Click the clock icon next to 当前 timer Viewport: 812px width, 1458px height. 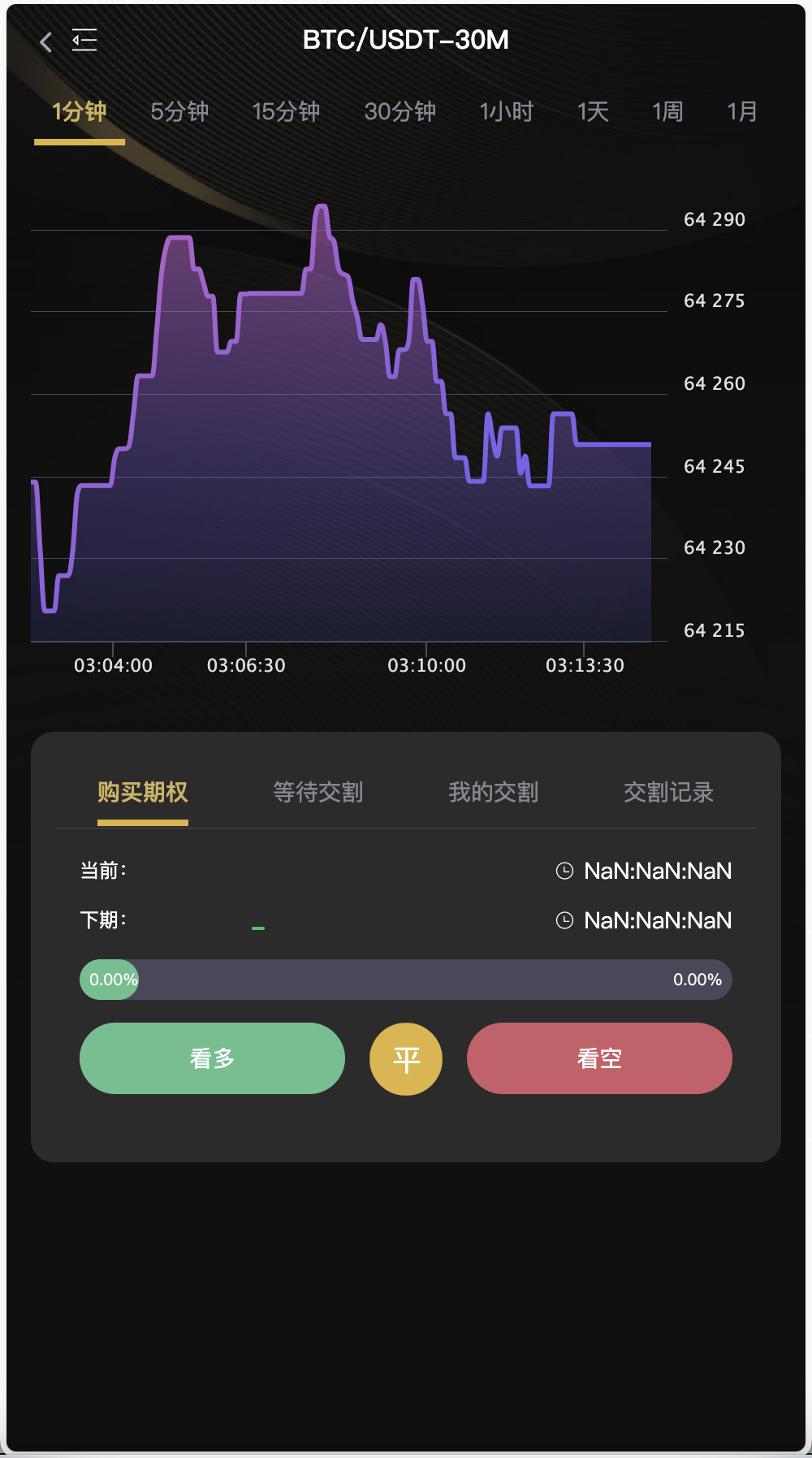click(562, 870)
